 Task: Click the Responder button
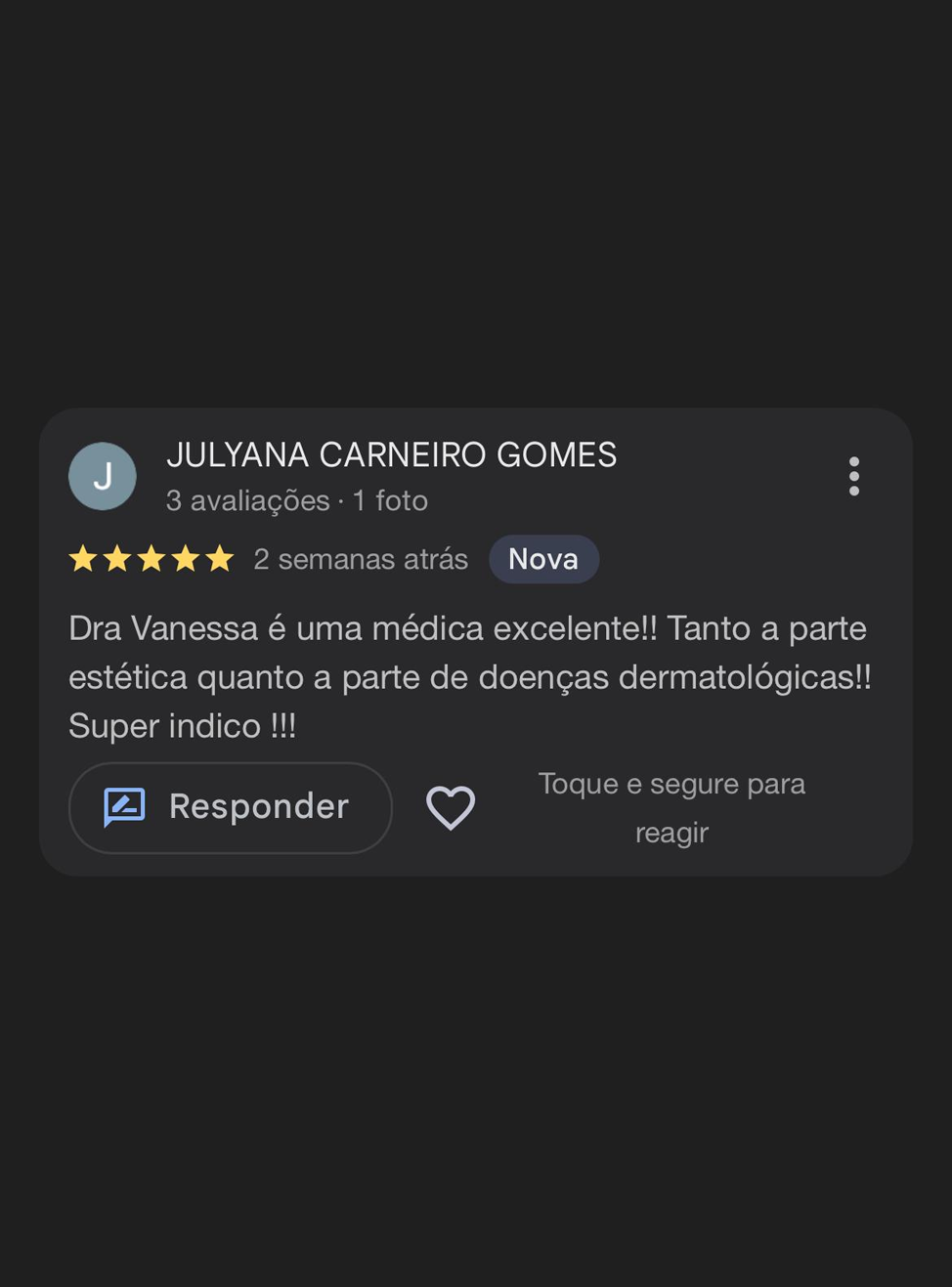(230, 807)
